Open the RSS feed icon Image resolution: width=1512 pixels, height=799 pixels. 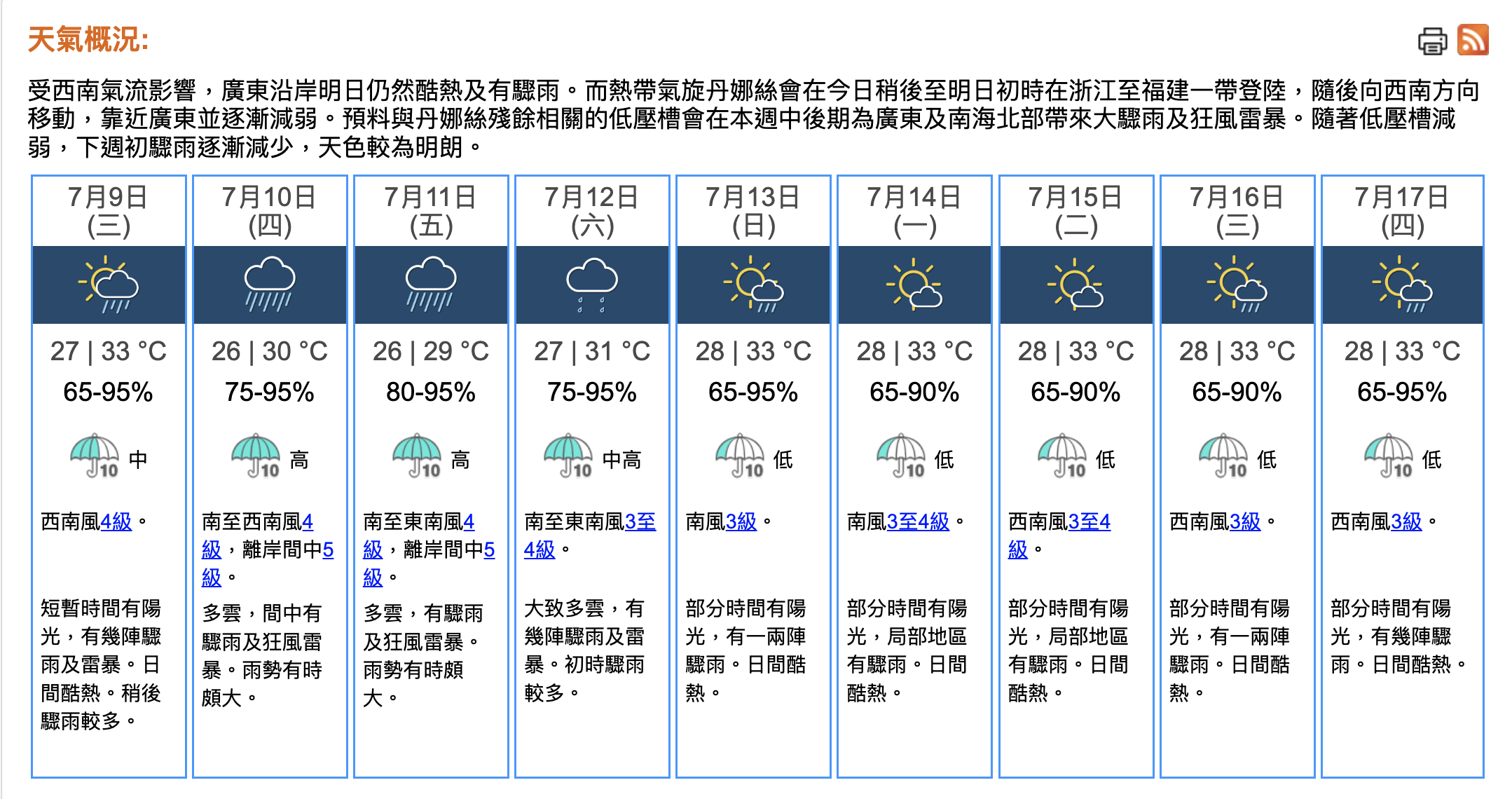1473,40
